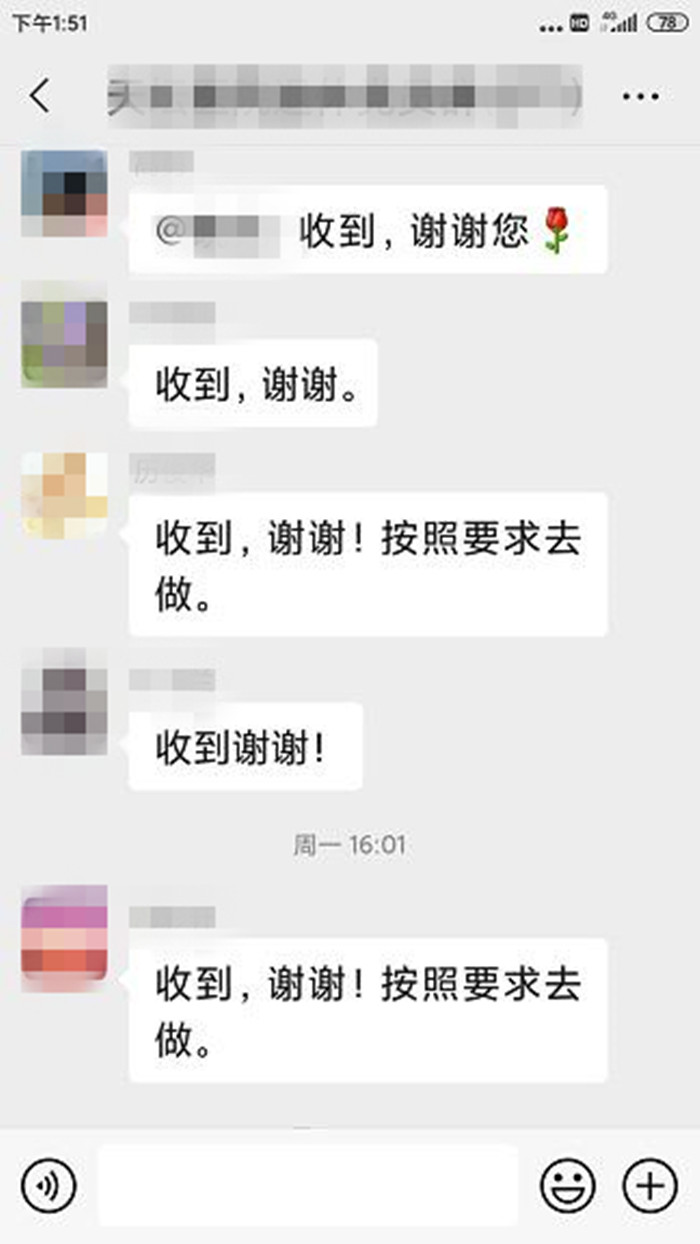
Task: Open the emoji sticker panel
Action: (x=568, y=1186)
